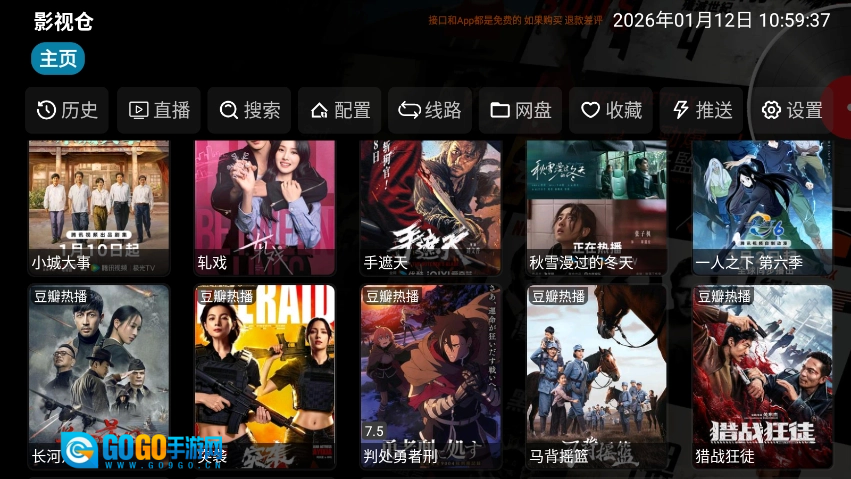The width and height of the screenshot is (851, 479).
Task: Open the 小城大事 poster
Action: 98,207
